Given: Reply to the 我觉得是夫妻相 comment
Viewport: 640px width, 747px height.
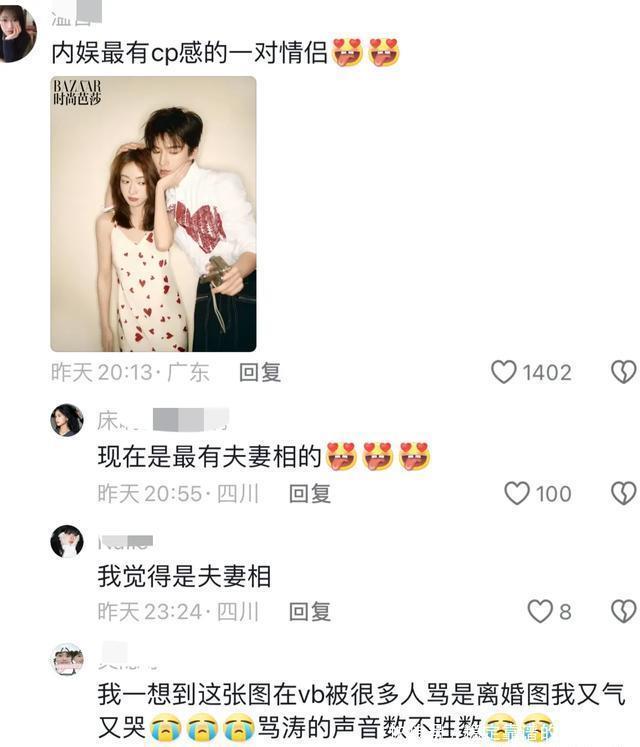Looking at the screenshot, I should (x=309, y=611).
